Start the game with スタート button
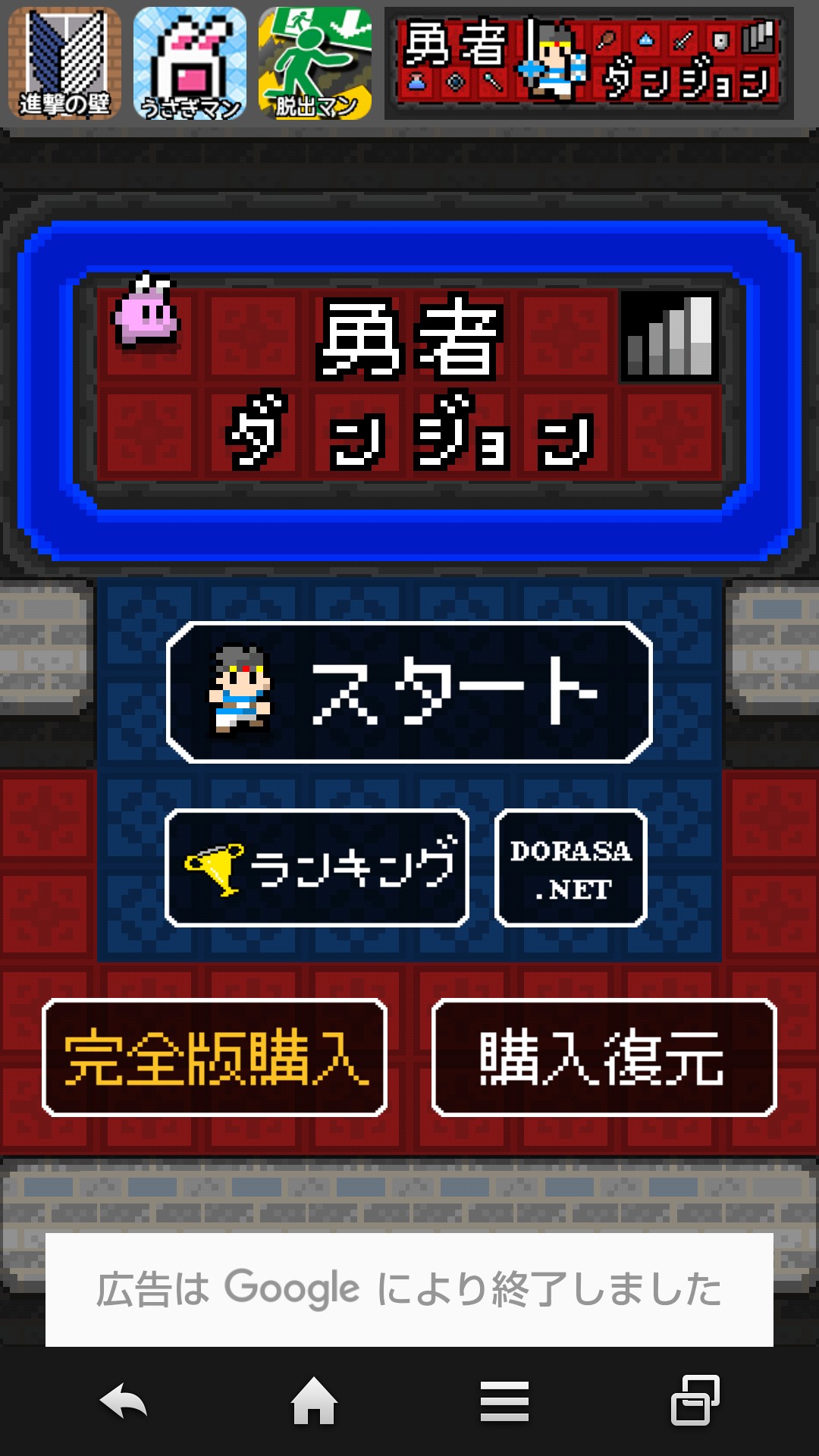The width and height of the screenshot is (819, 1456). (409, 692)
